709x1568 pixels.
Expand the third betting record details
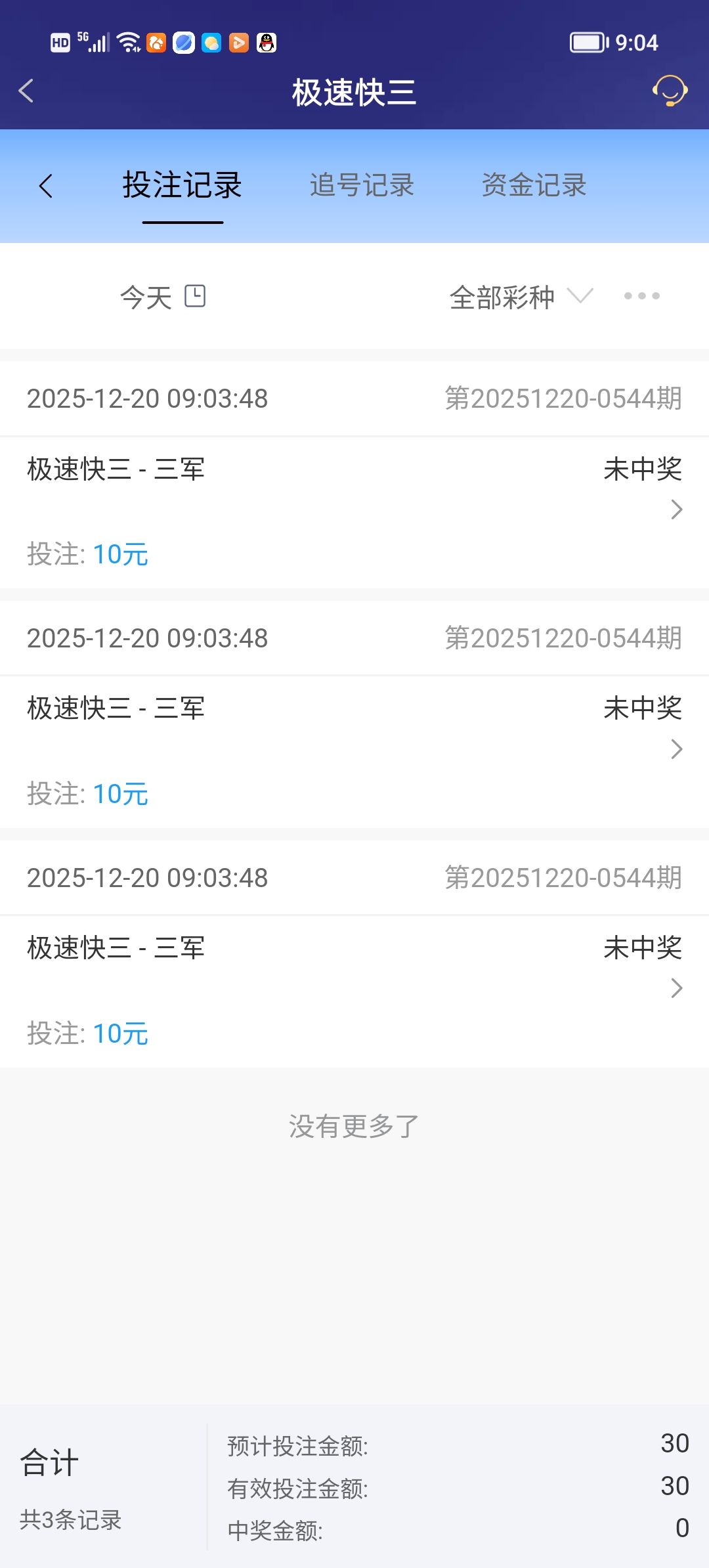point(676,988)
